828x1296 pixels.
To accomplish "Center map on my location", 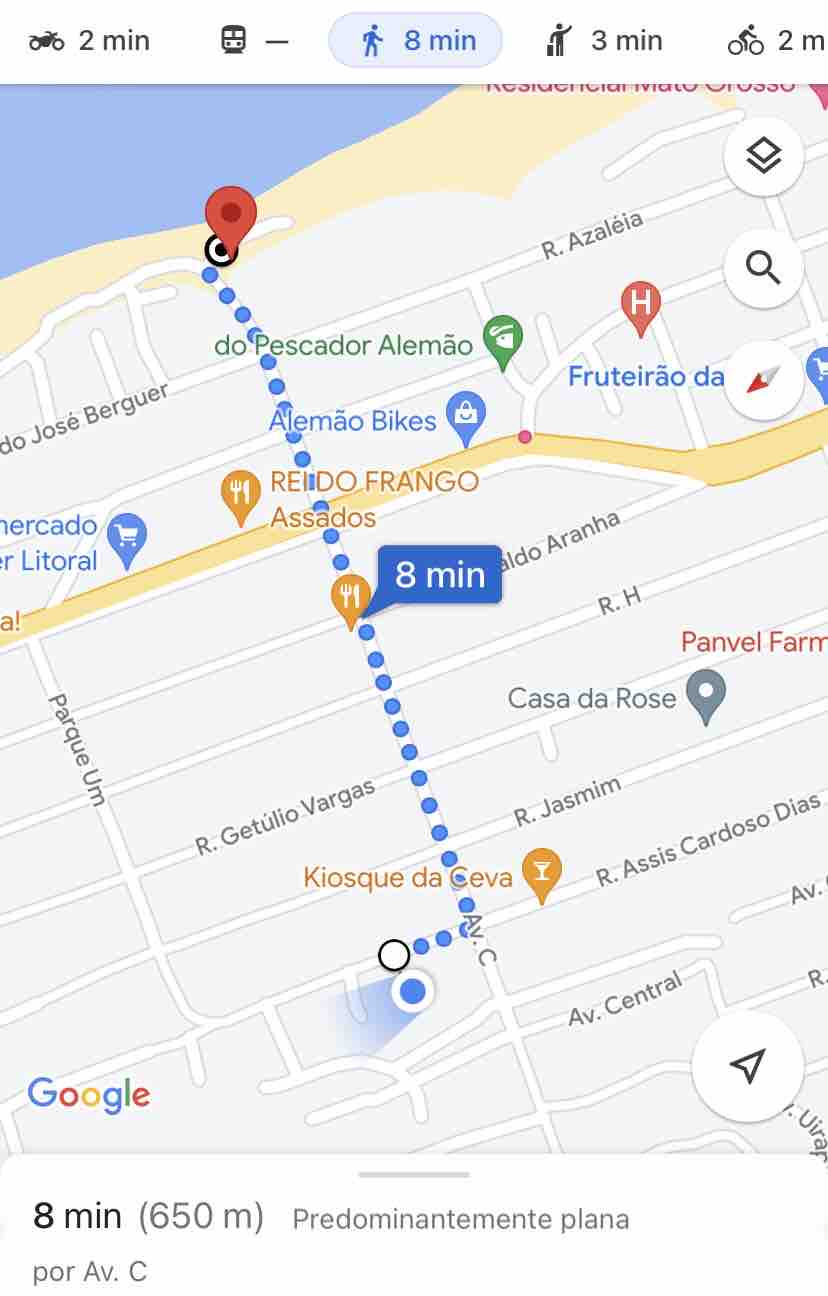I will 747,1066.
